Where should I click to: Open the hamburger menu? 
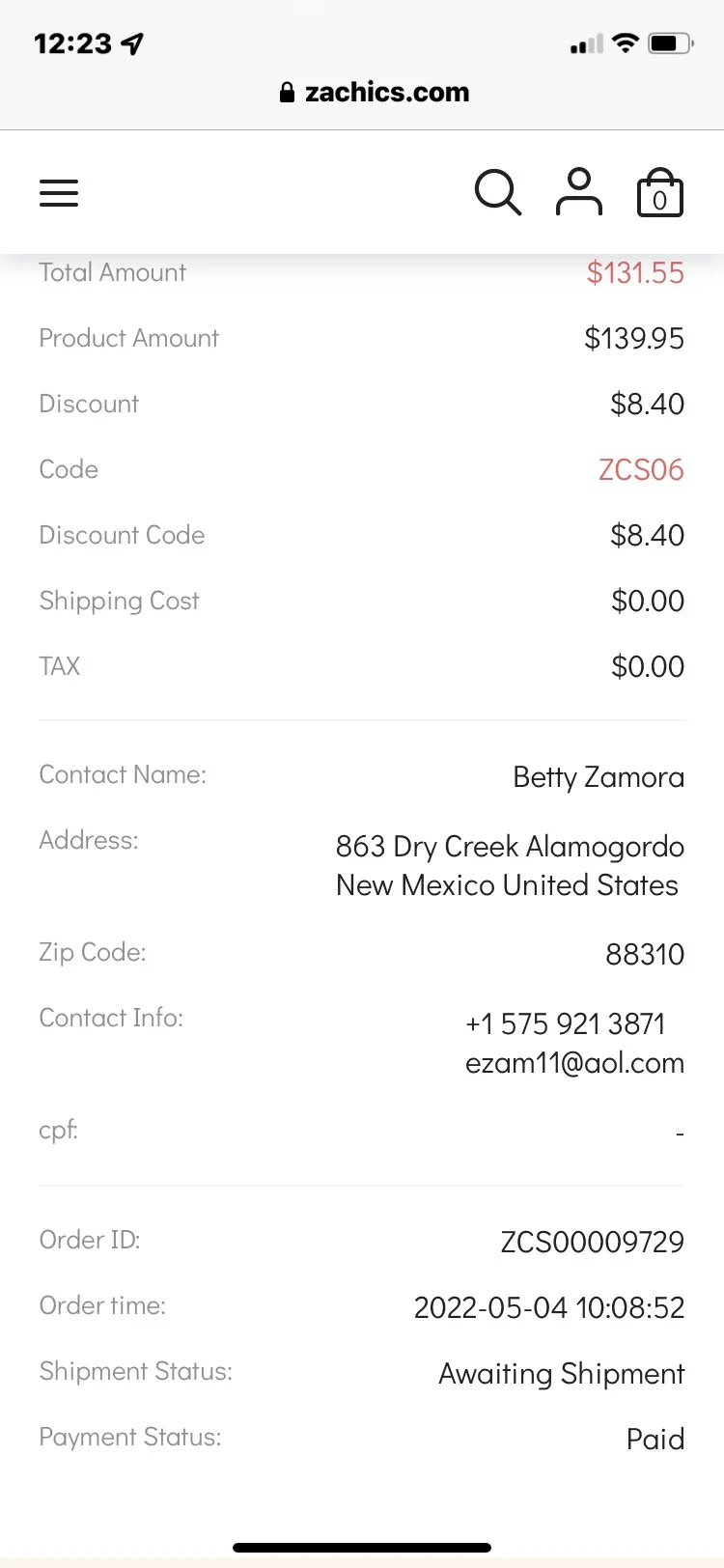click(59, 192)
